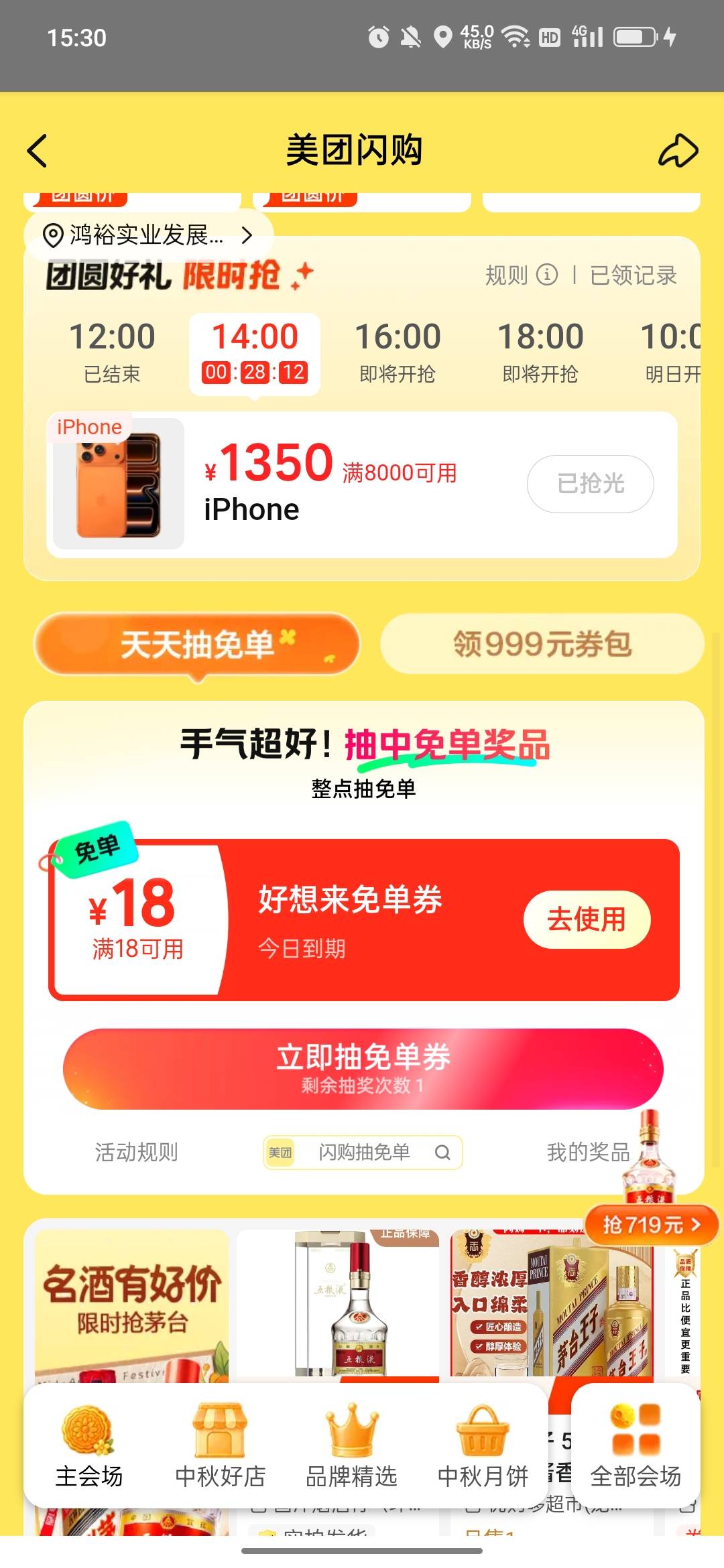Change the delivery address 鸿裕实业发展
This screenshot has height=1568, width=724.
point(148,235)
